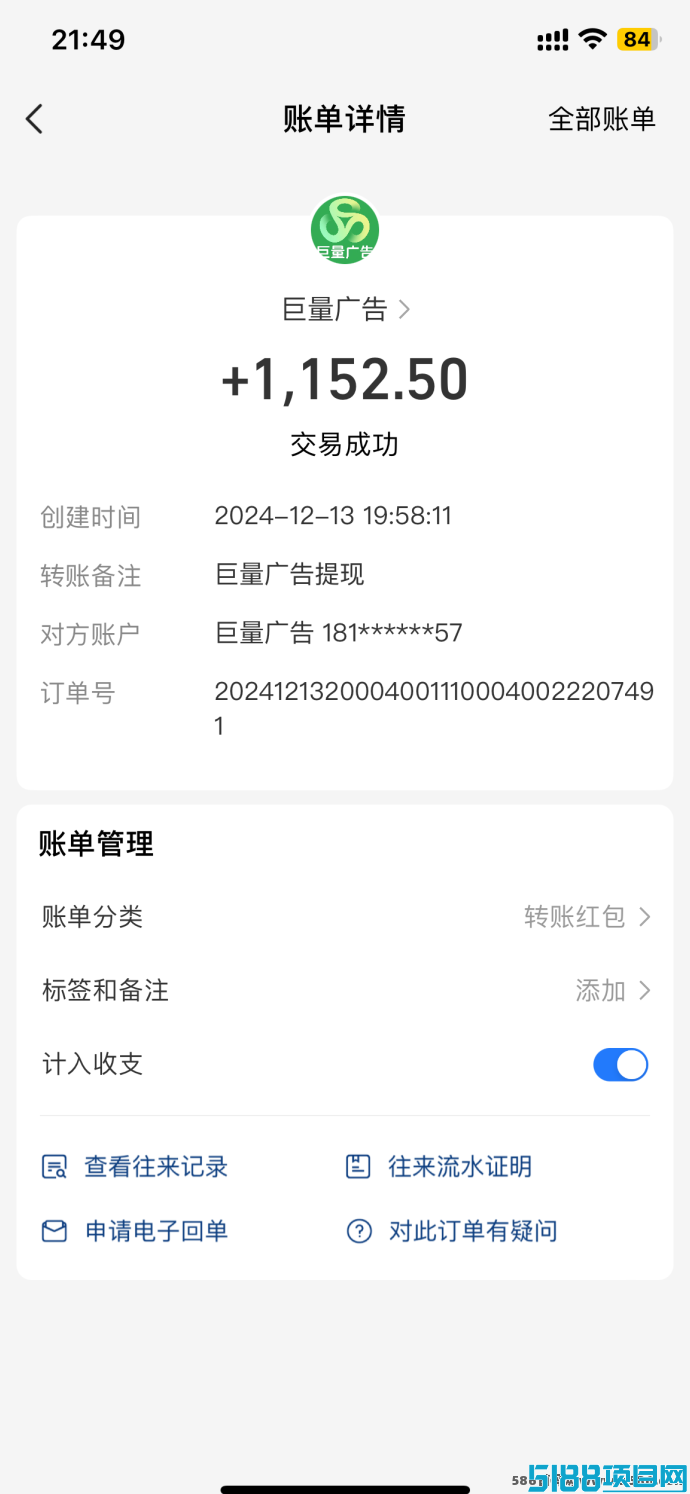The image size is (690, 1494).
Task: Open 往来流水证明
Action: click(439, 1166)
